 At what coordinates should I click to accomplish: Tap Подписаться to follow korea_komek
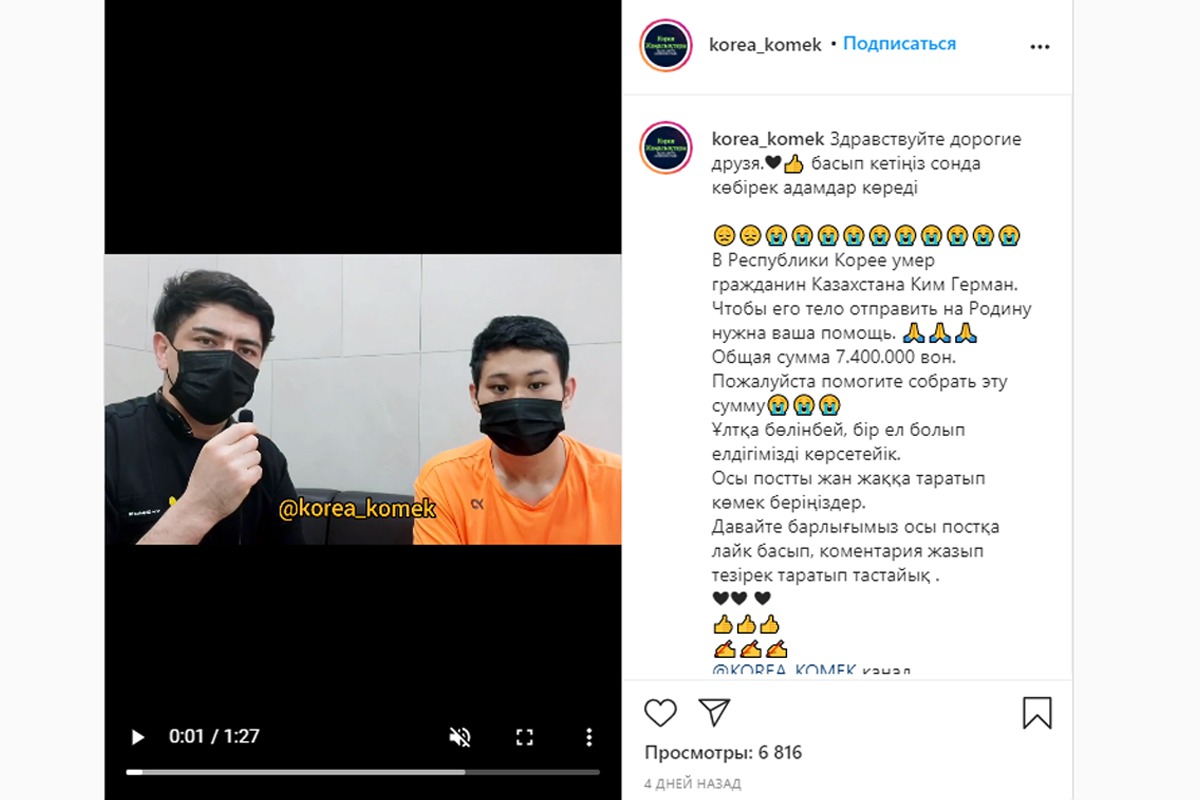[899, 44]
